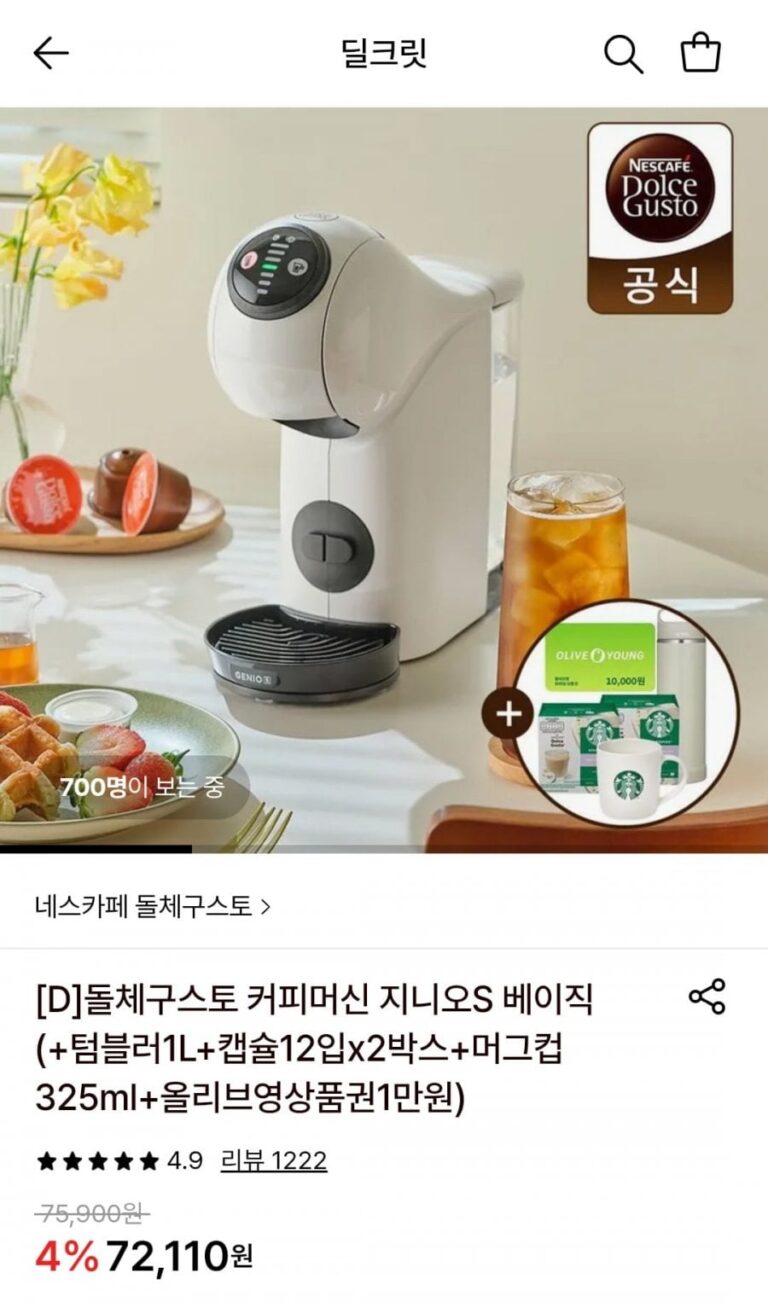Open the shopping bag cart

pyautogui.click(x=700, y=53)
